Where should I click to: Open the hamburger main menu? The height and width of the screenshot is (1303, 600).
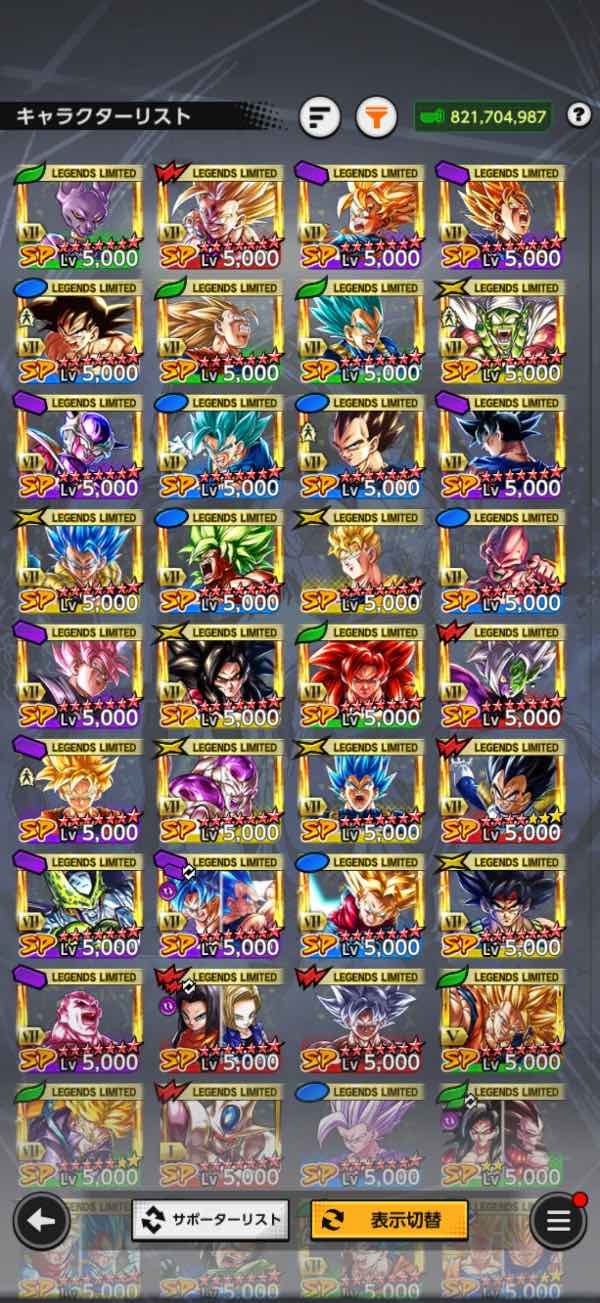click(558, 1220)
